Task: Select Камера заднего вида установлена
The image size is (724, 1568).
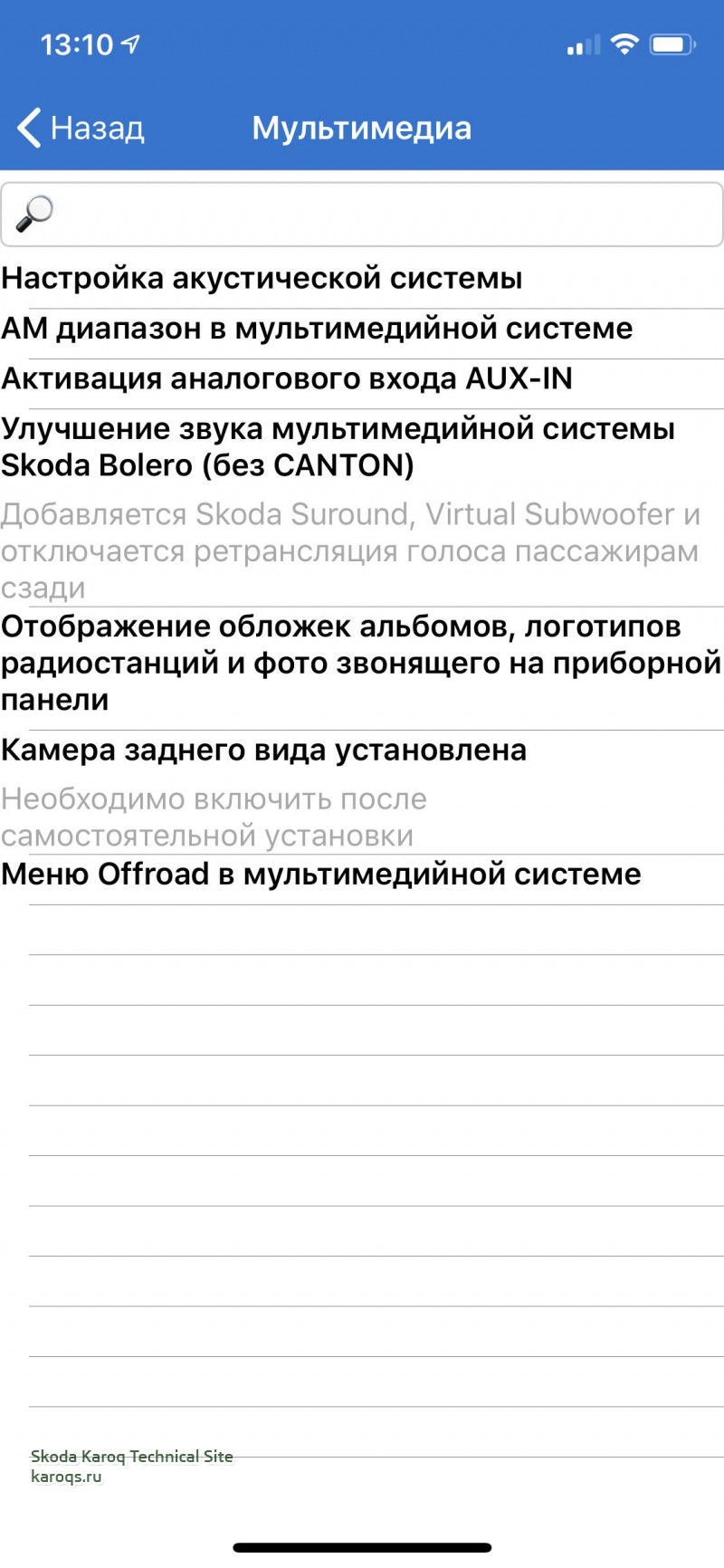Action: click(264, 751)
